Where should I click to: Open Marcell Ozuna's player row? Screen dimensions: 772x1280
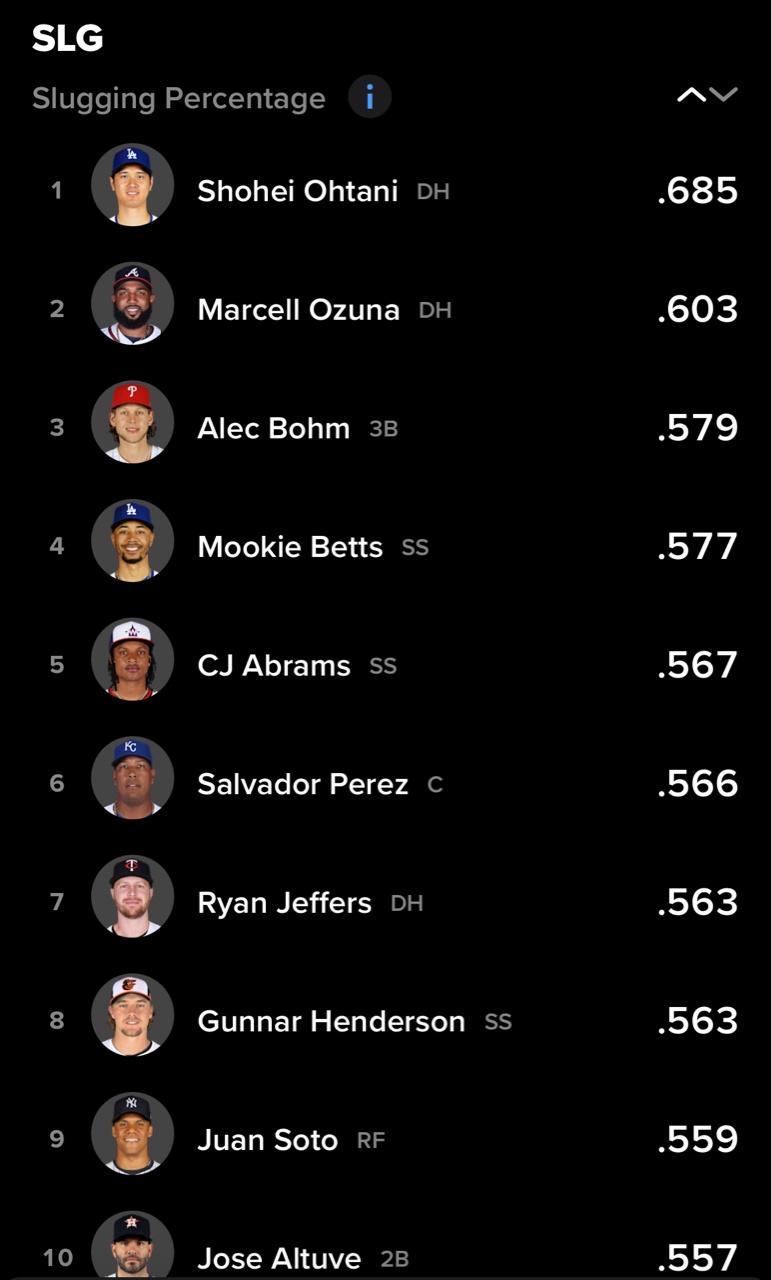point(386,309)
